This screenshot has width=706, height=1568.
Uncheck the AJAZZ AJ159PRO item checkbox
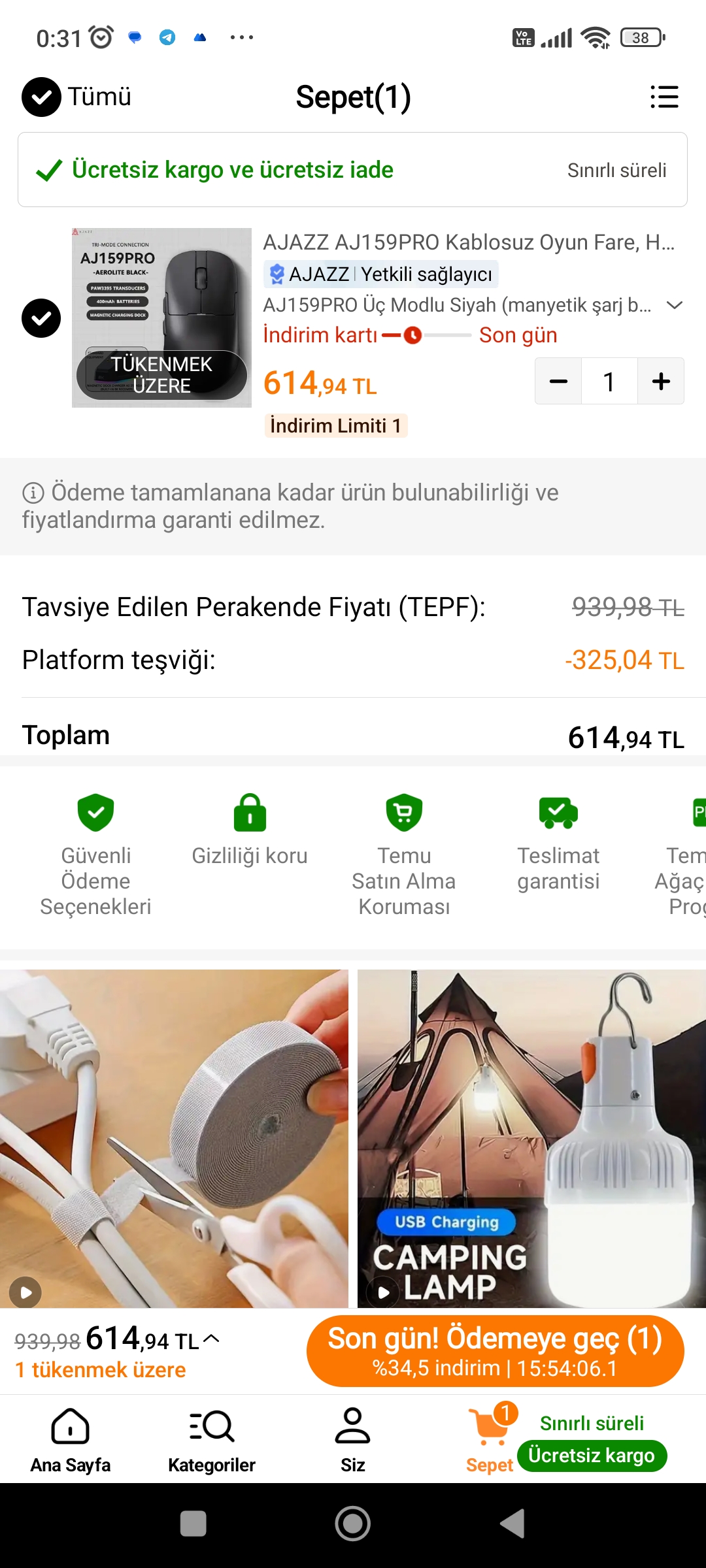pos(41,318)
